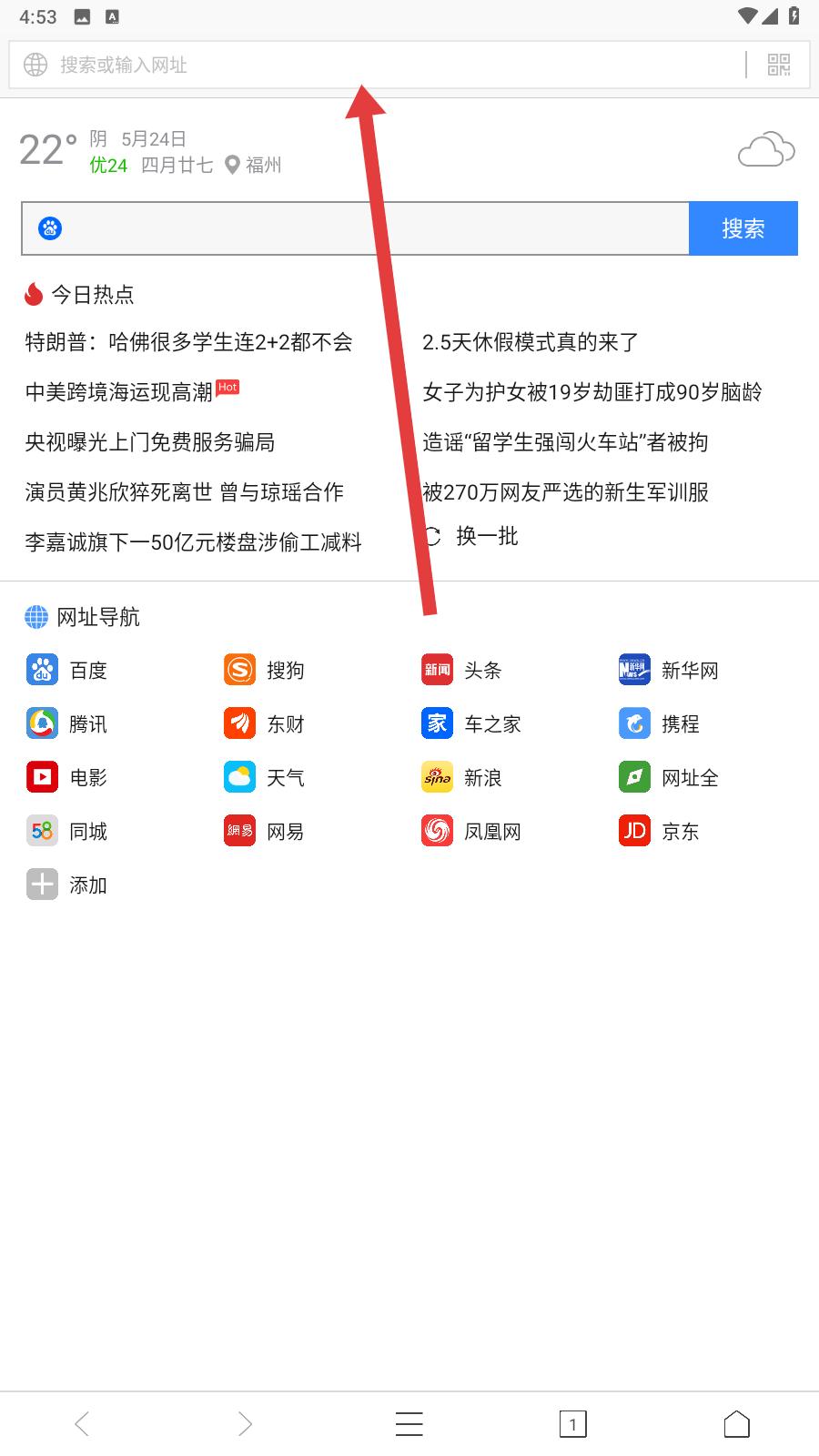Image resolution: width=819 pixels, height=1456 pixels.
Task: Open the 搜狗 shortcut
Action: coord(264,671)
